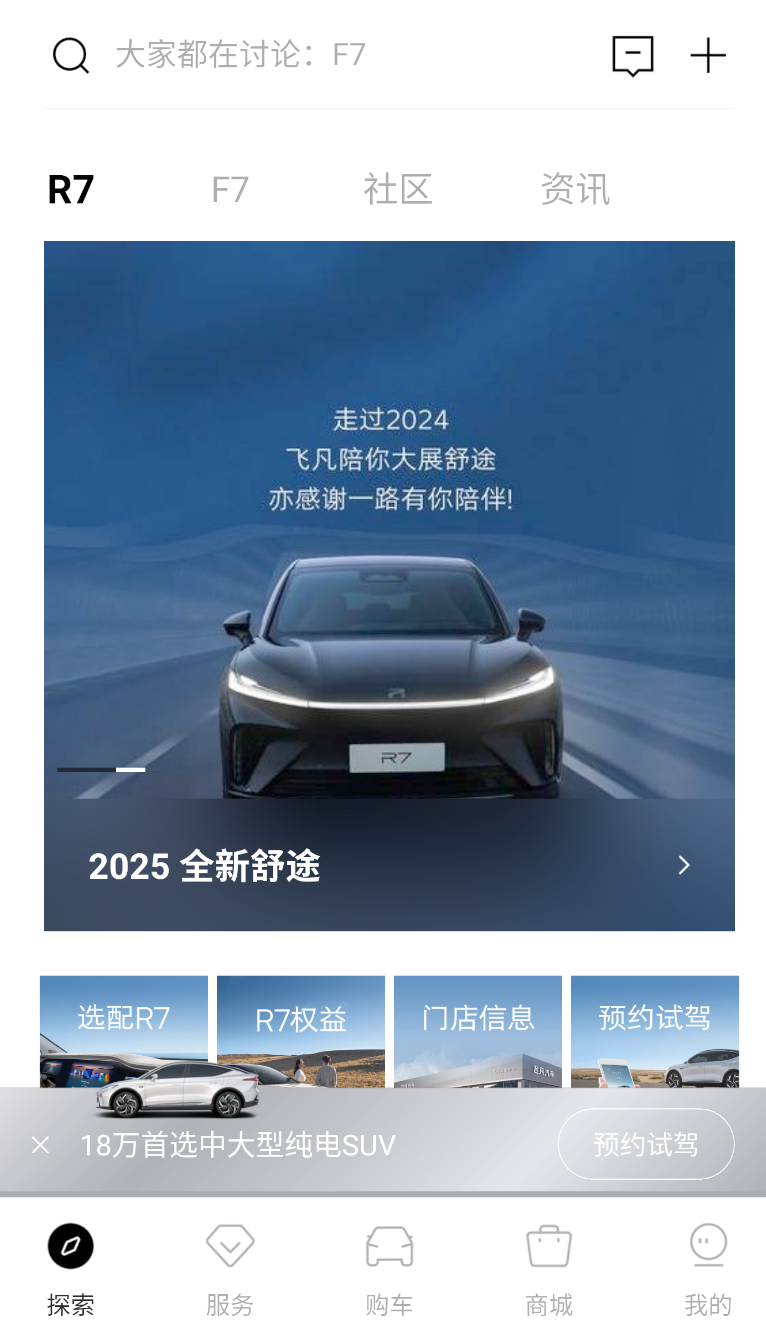Tap the plus icon to create
The height and width of the screenshot is (1332, 766).
click(708, 56)
